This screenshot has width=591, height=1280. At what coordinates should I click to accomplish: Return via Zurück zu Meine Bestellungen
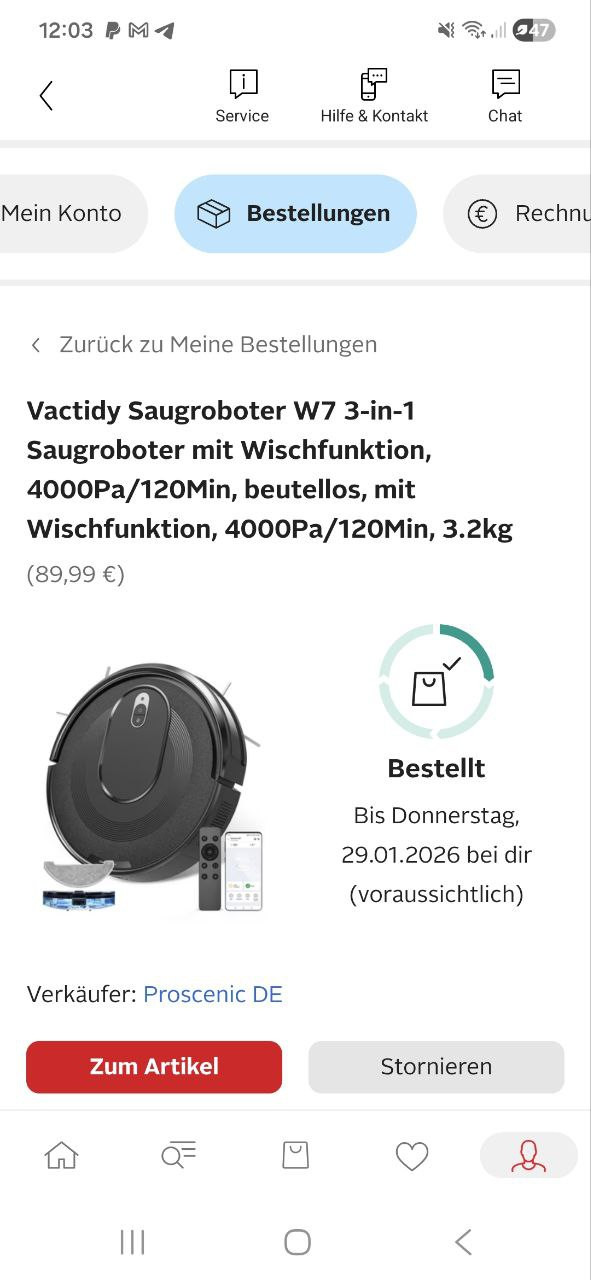[x=203, y=344]
